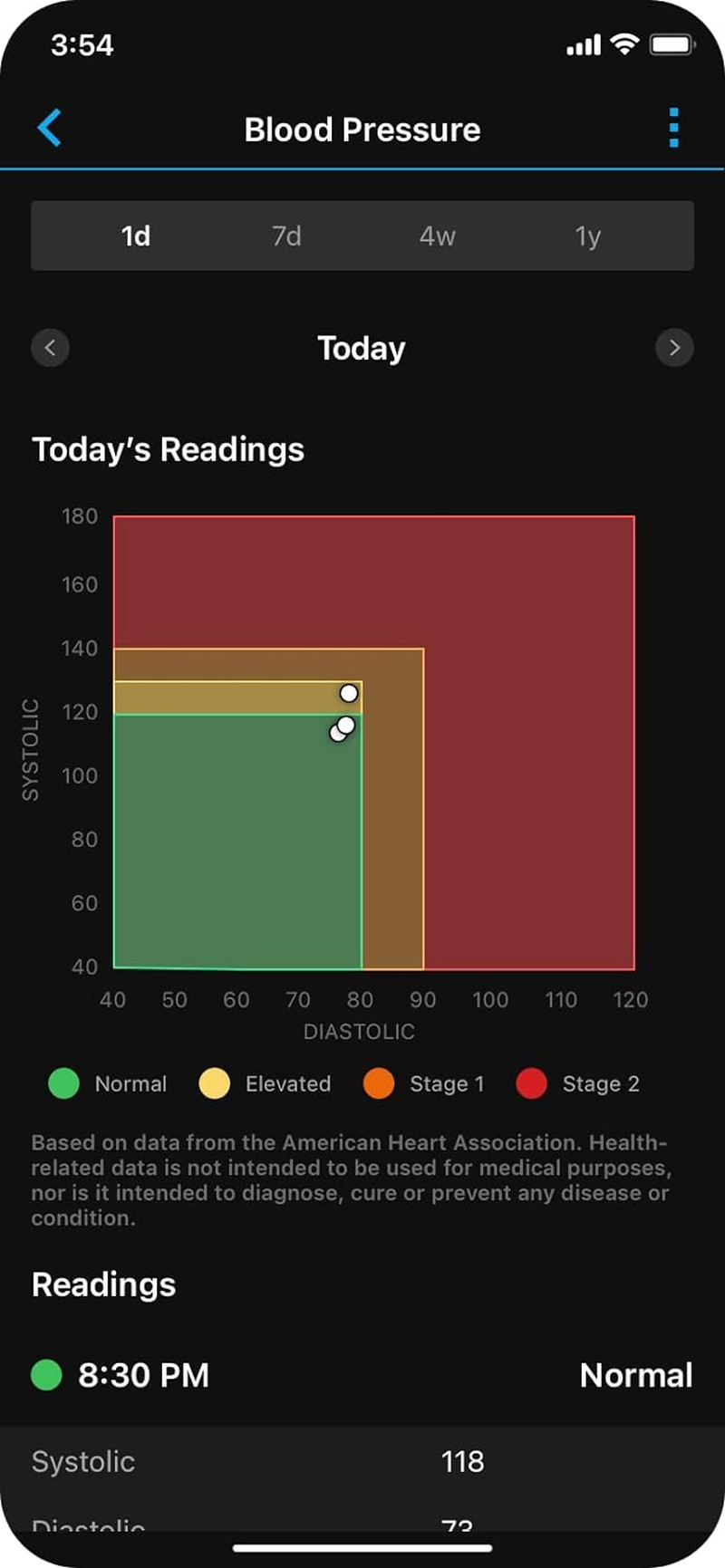The height and width of the screenshot is (1568, 725).
Task: Switch to the 7d view
Action: click(286, 236)
